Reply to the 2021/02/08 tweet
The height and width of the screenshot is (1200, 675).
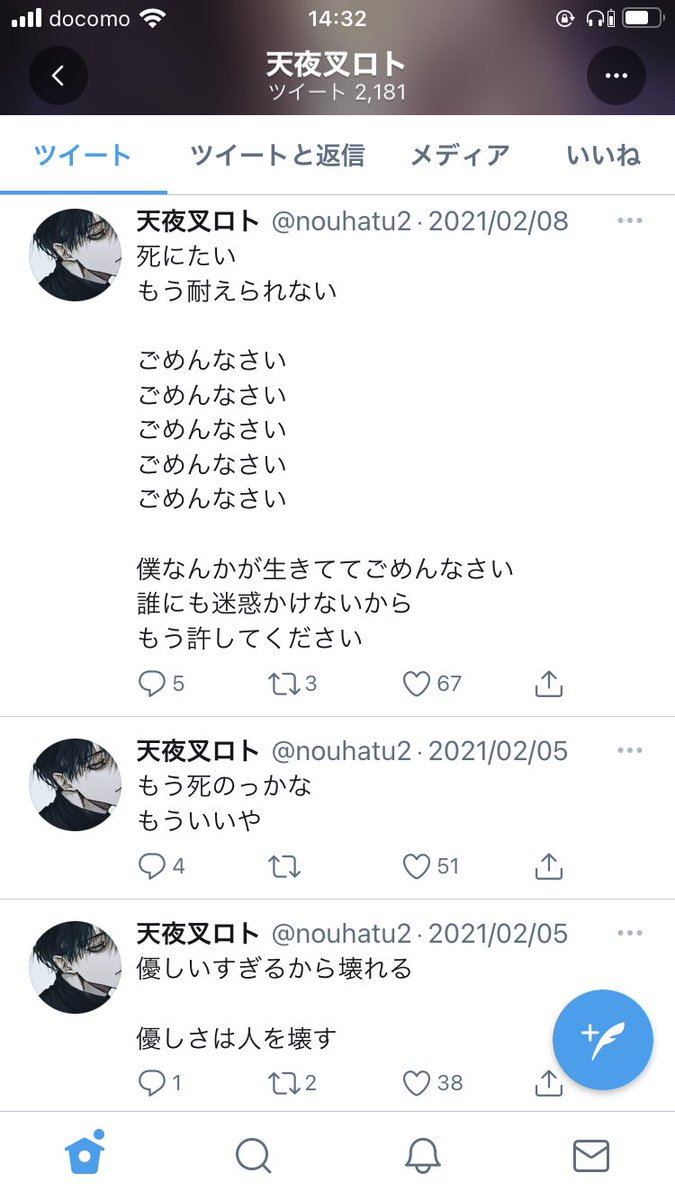152,684
